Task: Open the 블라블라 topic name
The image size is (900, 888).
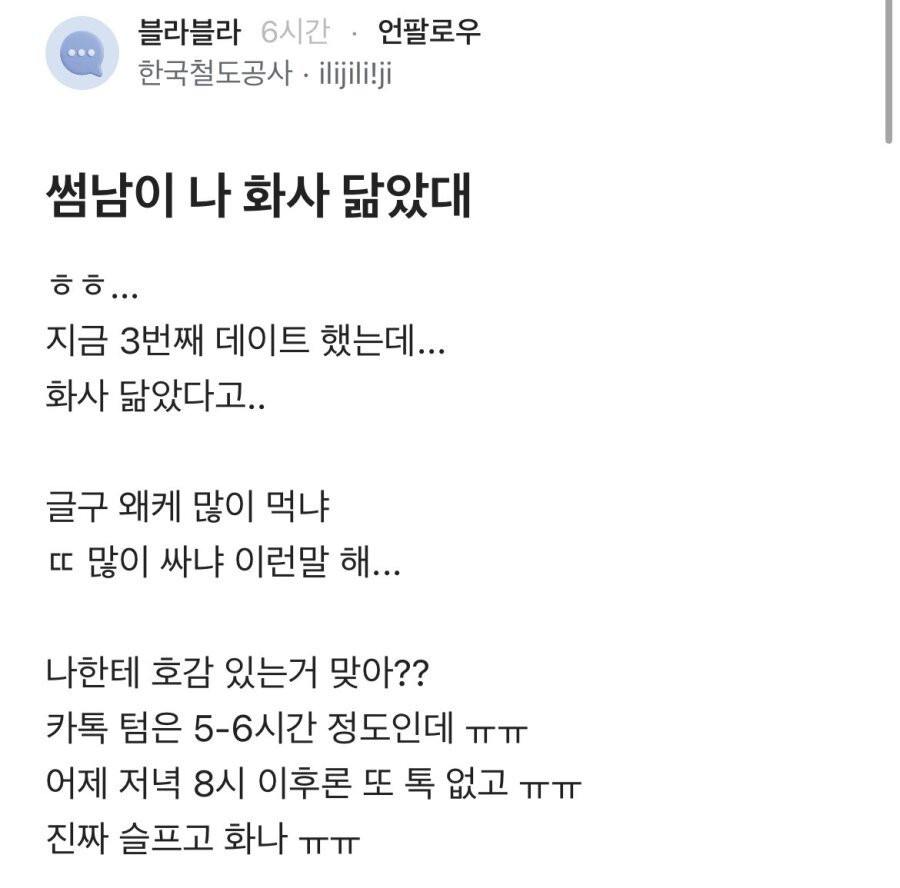Action: (x=189, y=32)
